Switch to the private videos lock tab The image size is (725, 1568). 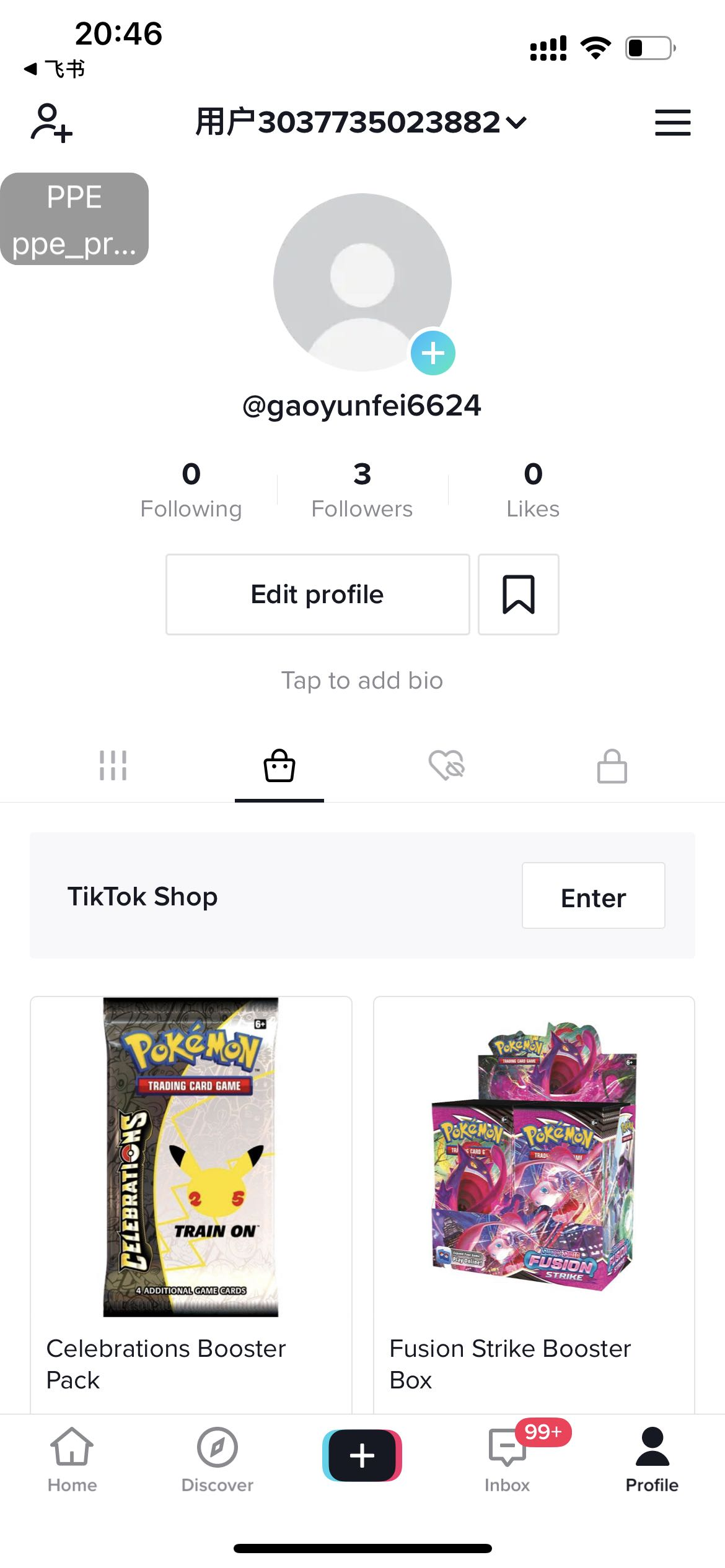(612, 766)
